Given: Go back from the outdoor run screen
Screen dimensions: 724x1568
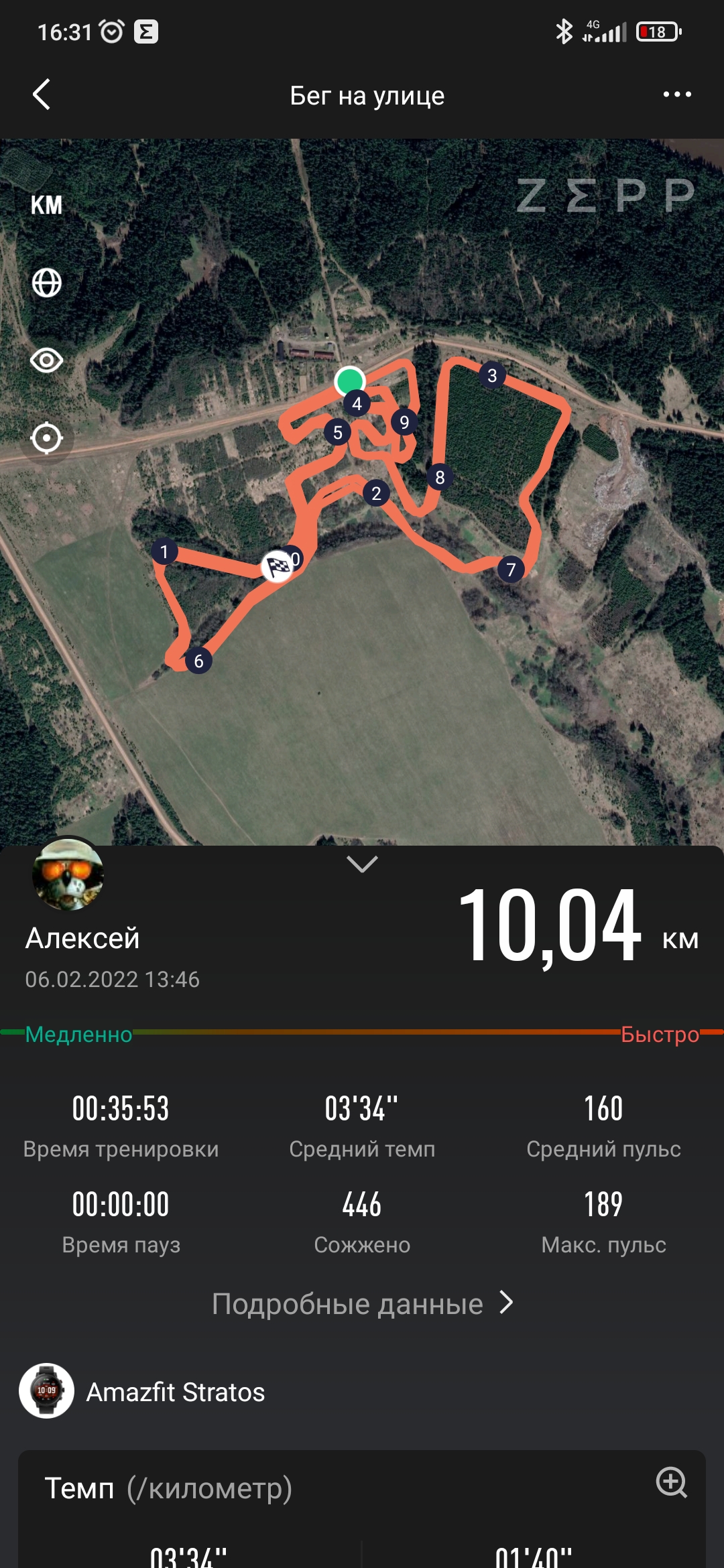Looking at the screenshot, I should click(x=42, y=94).
